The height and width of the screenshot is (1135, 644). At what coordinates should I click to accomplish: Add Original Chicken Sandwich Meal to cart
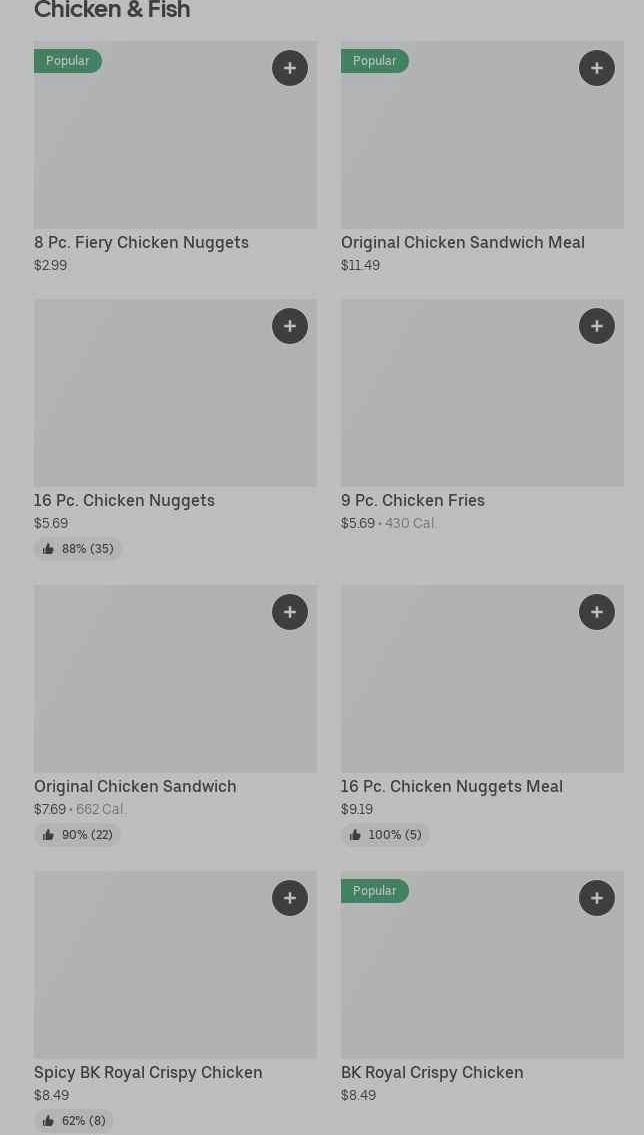tap(597, 68)
